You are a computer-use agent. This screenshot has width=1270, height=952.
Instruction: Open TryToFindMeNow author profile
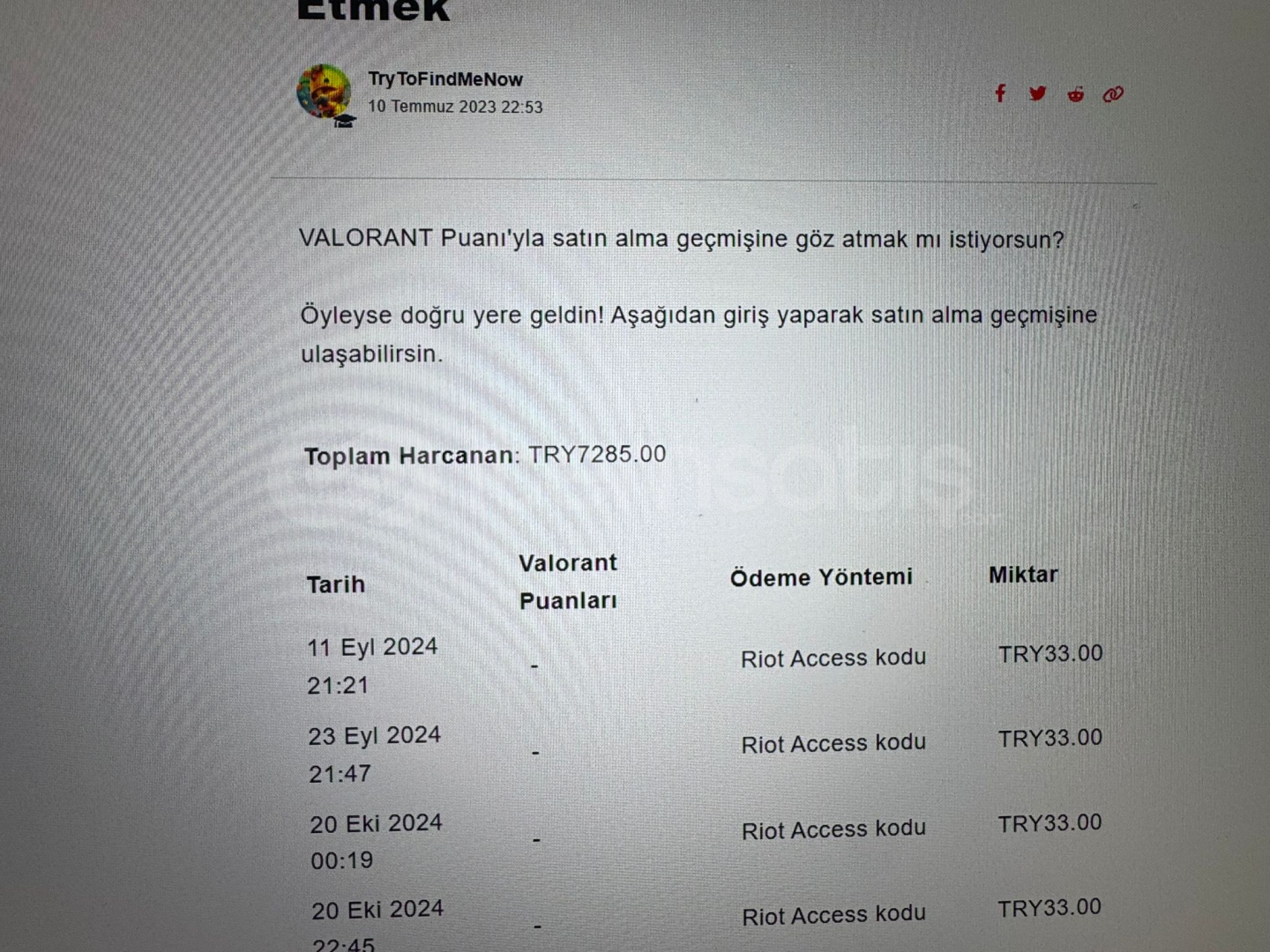tap(444, 79)
